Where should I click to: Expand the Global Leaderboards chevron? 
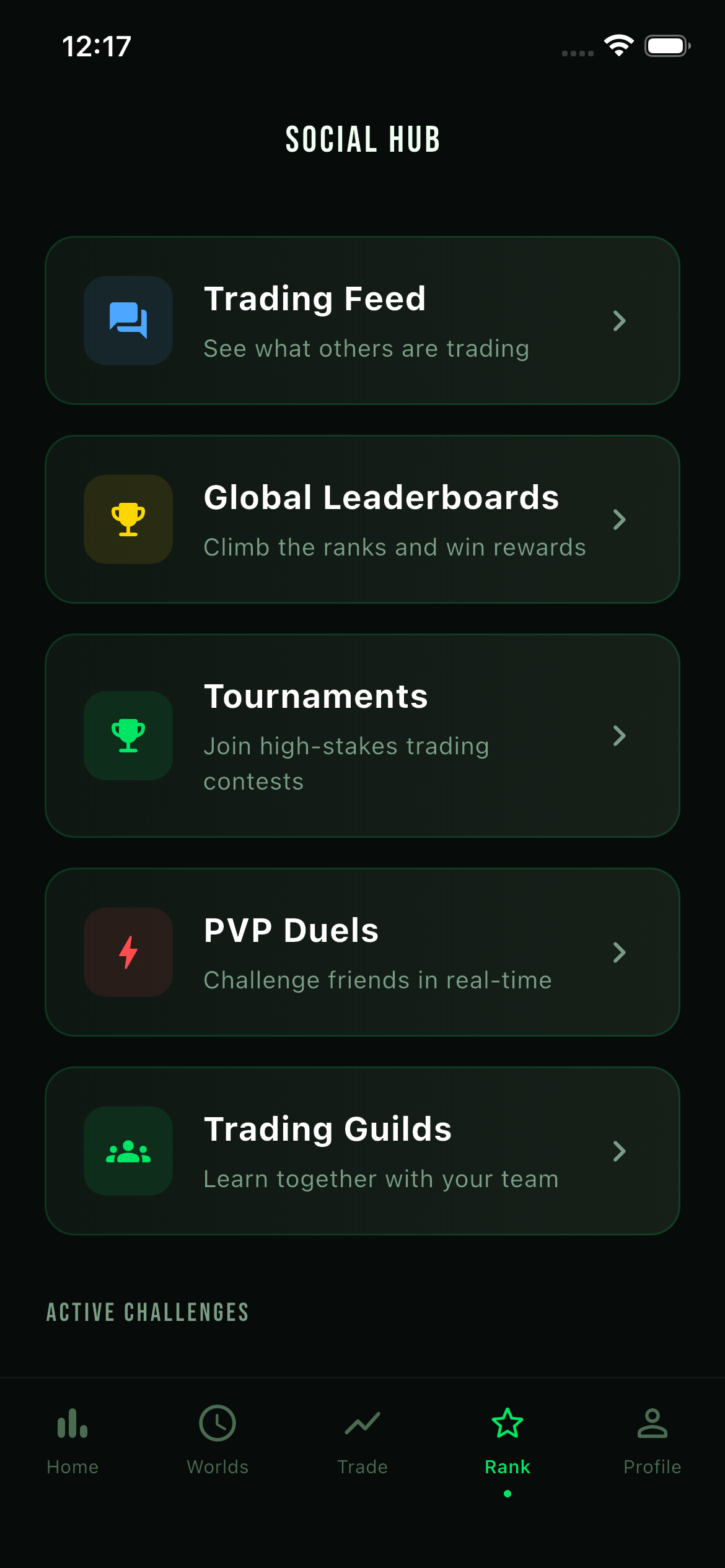coord(620,520)
